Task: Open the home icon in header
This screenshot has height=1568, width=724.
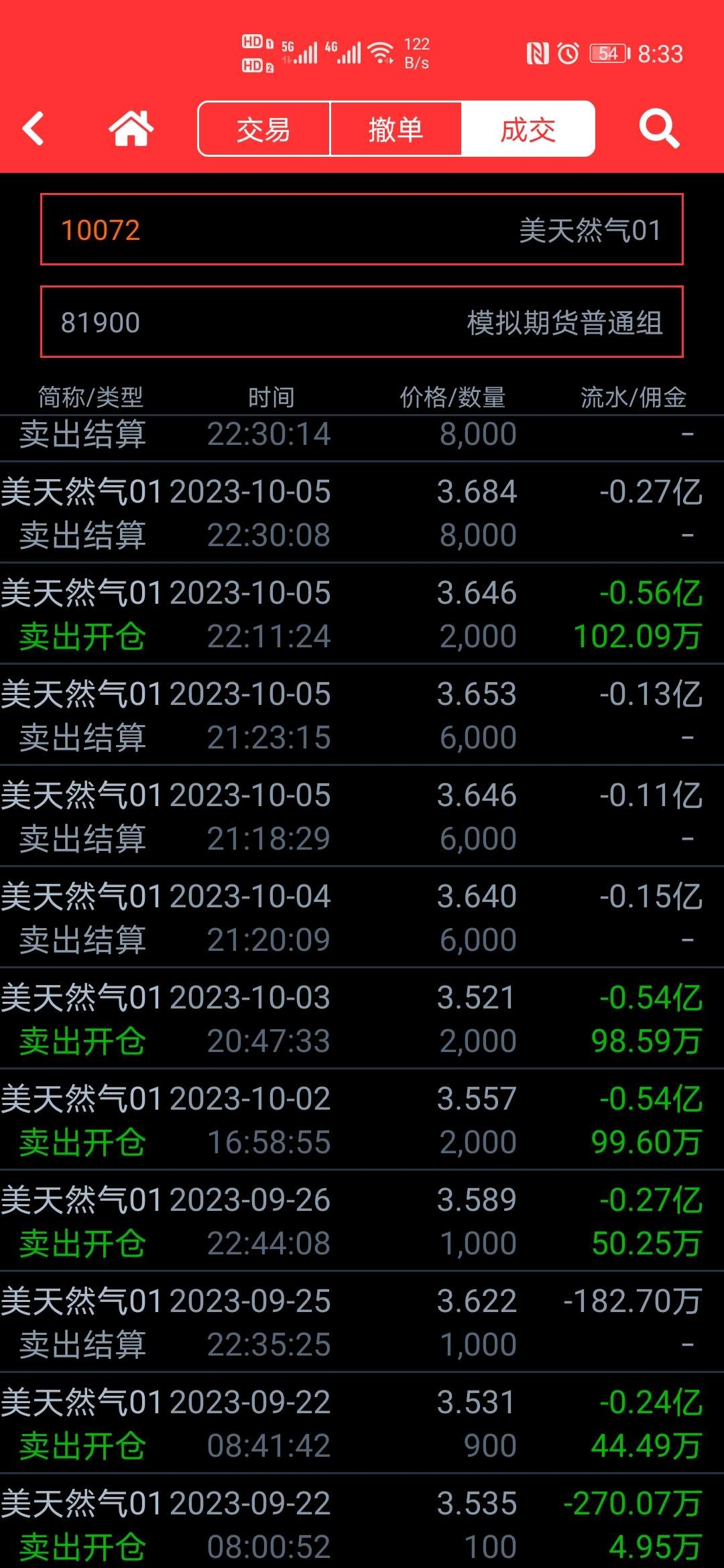Action: 131,129
